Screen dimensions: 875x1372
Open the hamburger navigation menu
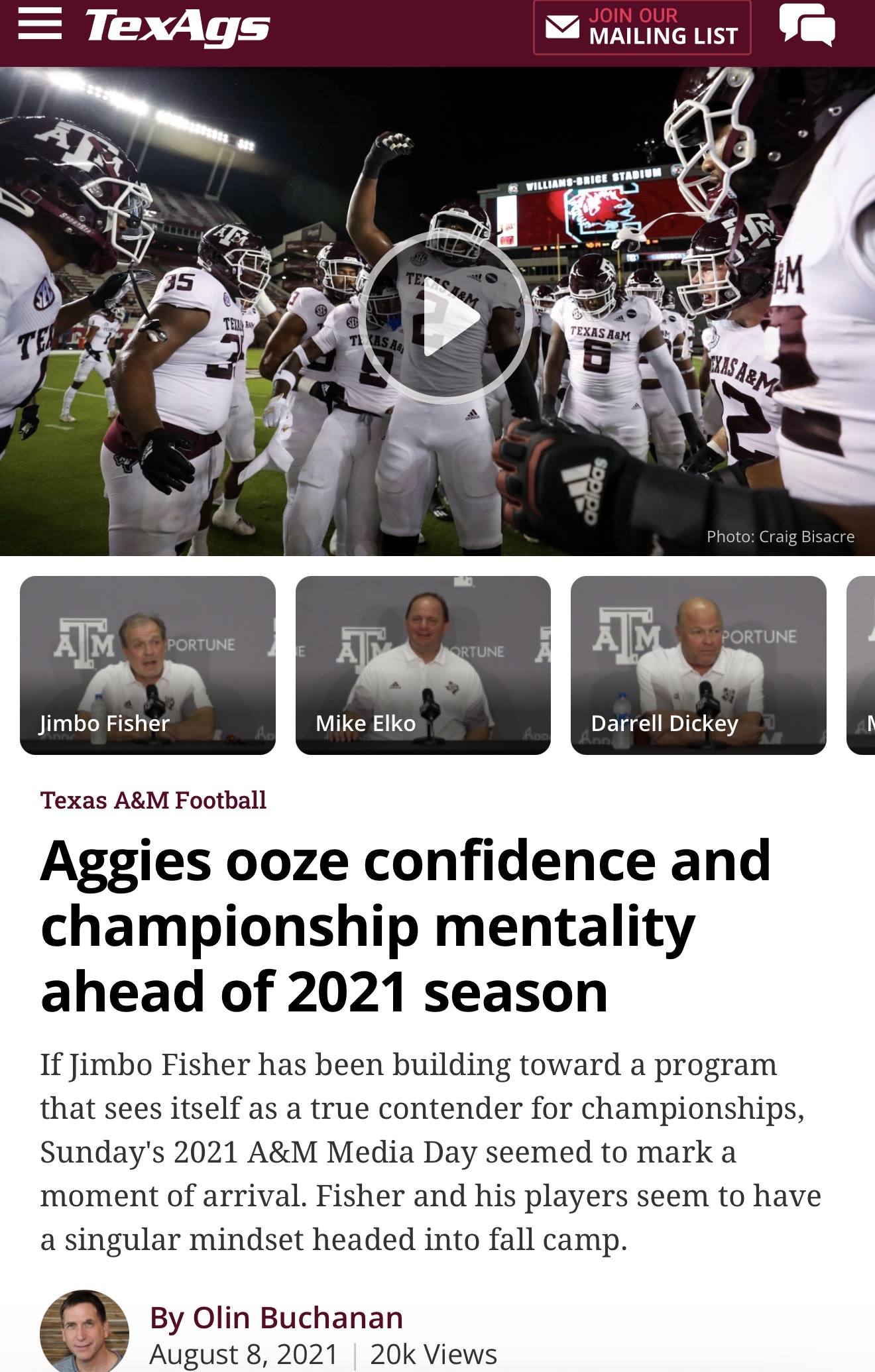40,25
